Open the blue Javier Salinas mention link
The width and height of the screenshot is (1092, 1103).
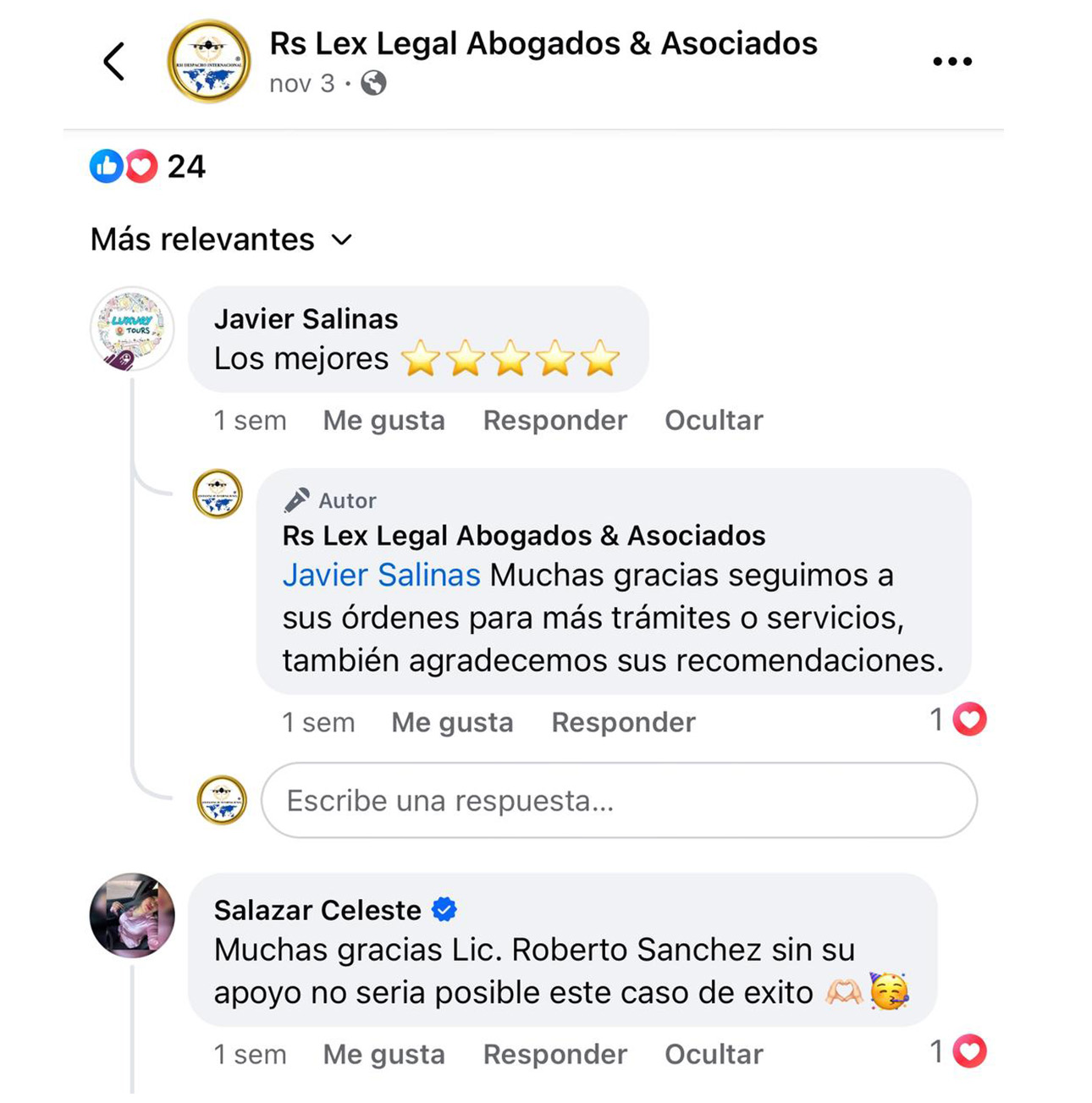tap(381, 576)
